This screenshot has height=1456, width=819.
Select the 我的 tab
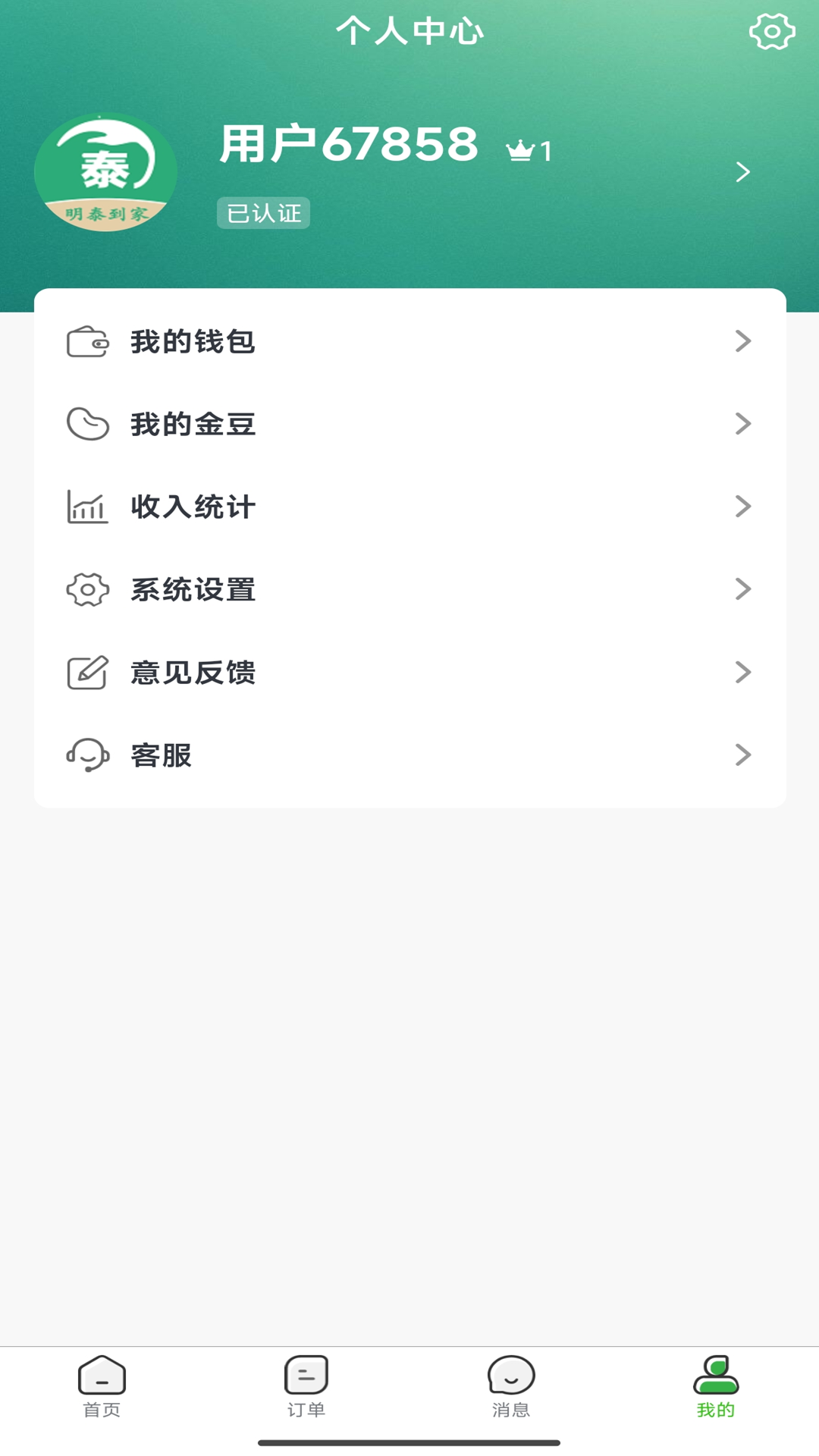point(716,1388)
